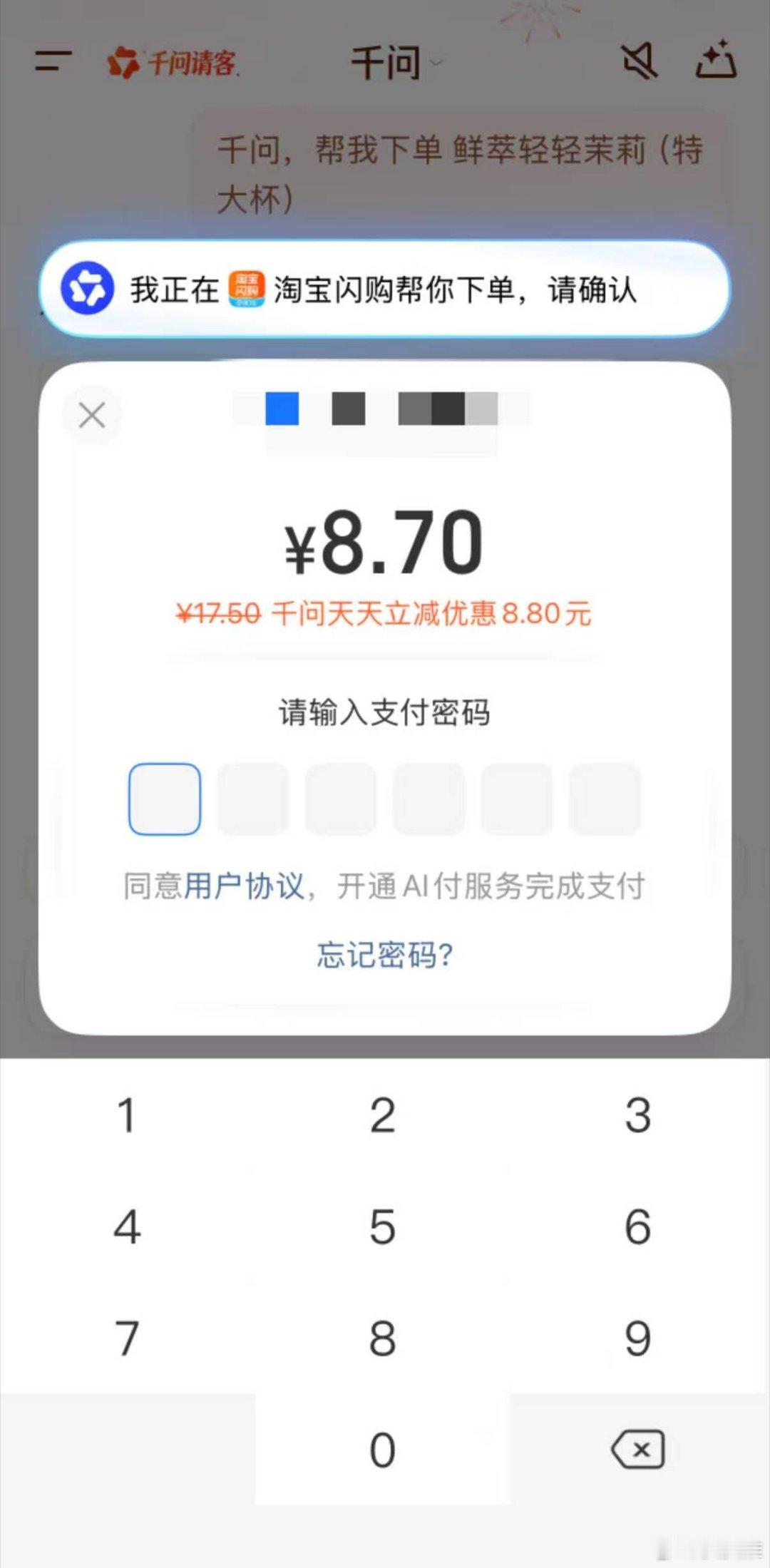Close the payment dialog

pos(91,414)
